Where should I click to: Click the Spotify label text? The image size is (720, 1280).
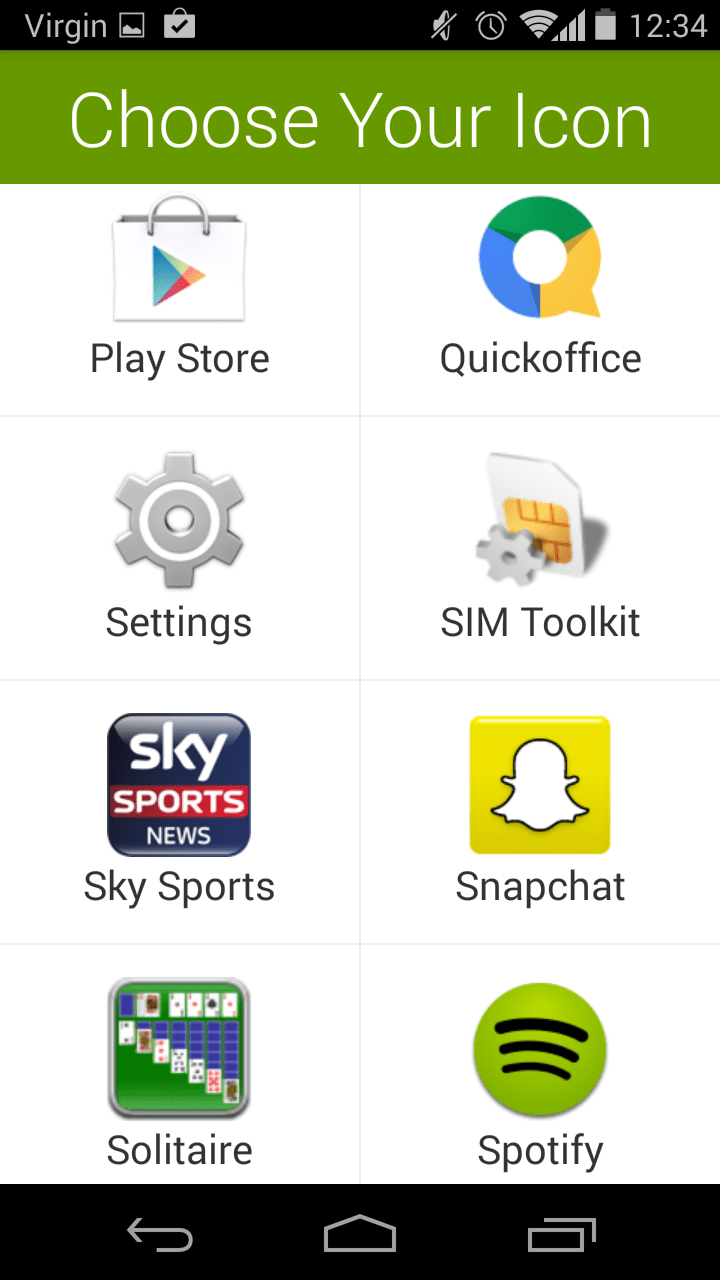540,1149
